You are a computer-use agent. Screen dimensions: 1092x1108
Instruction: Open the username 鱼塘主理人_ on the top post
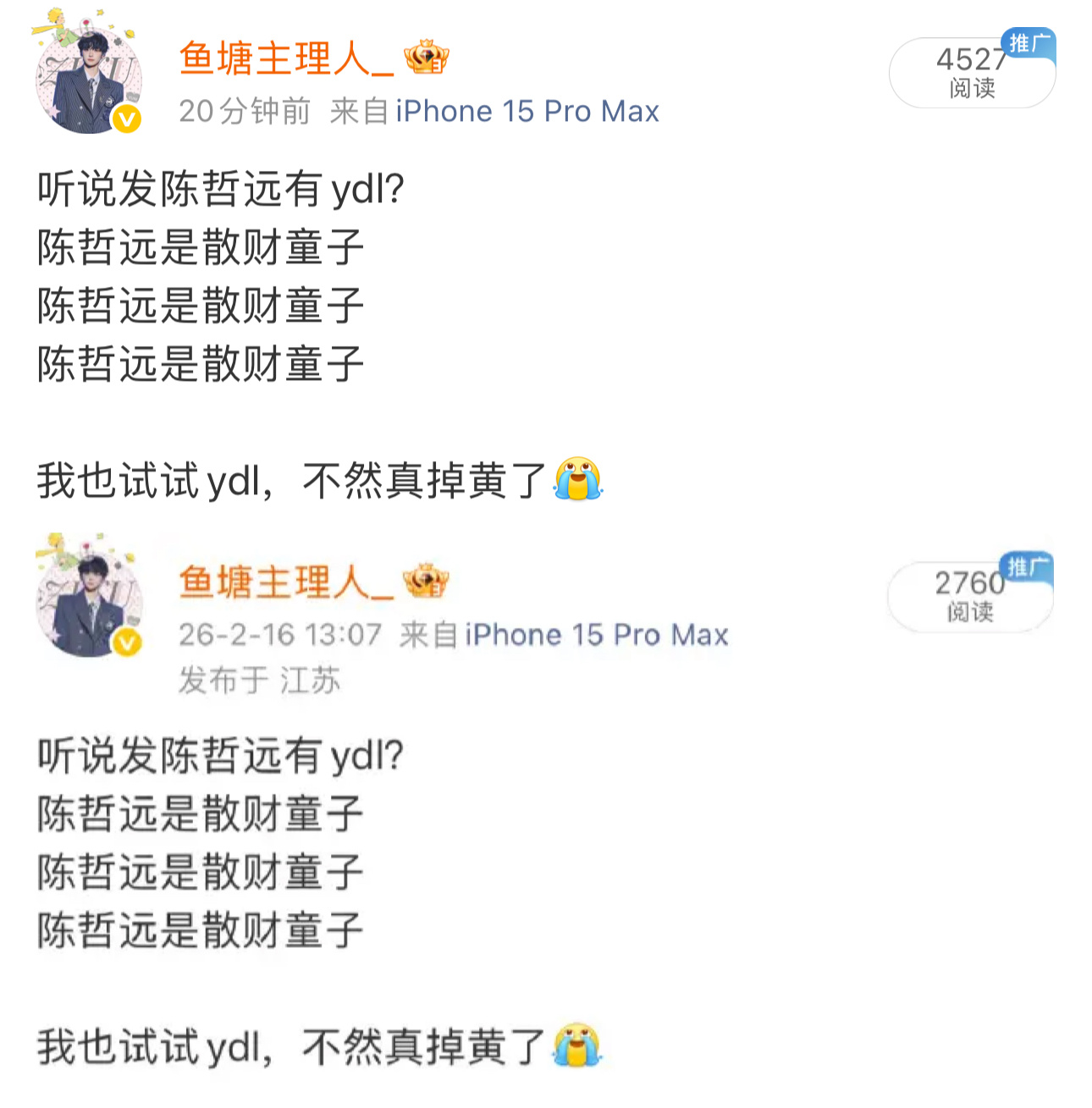coord(290,58)
